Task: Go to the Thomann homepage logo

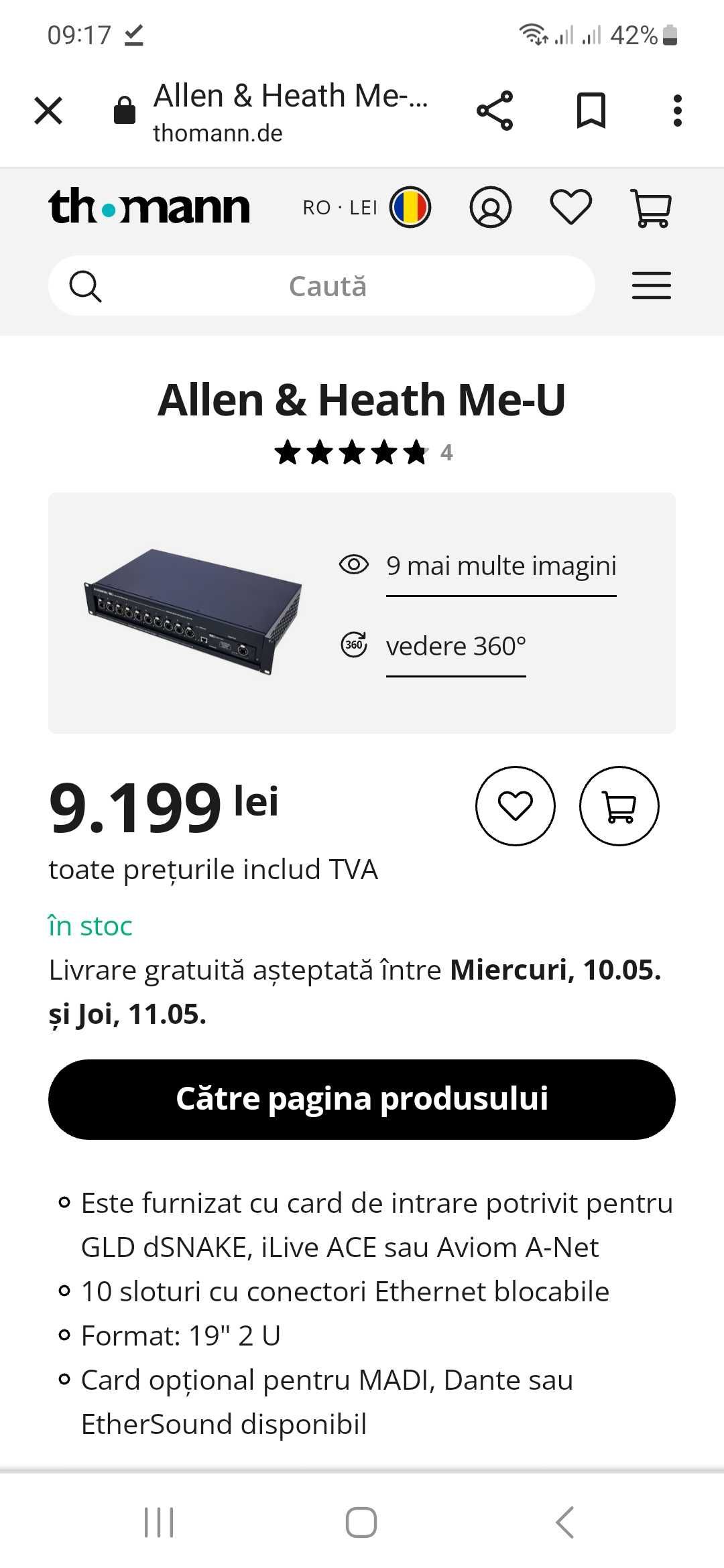Action: (149, 206)
